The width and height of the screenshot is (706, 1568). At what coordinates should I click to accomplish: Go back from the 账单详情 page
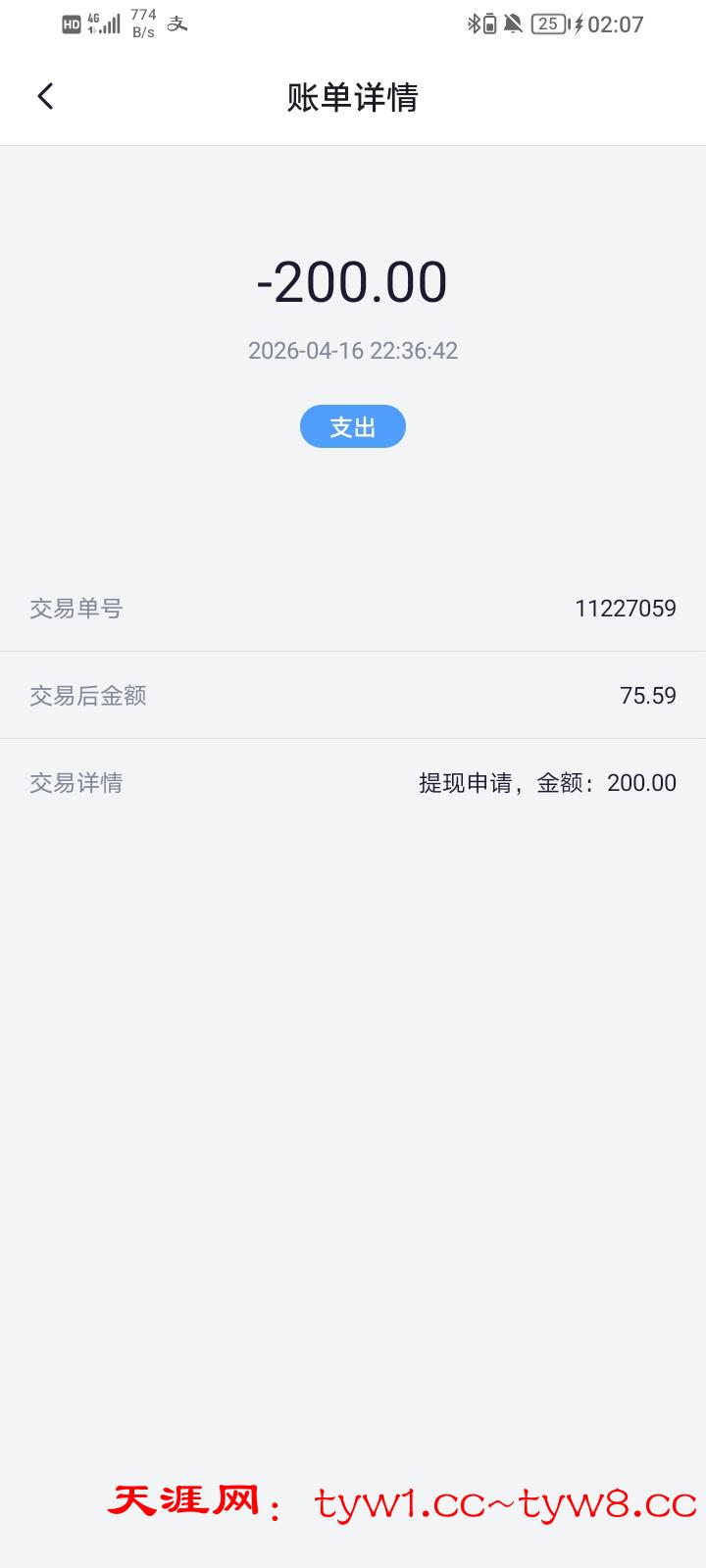click(45, 96)
